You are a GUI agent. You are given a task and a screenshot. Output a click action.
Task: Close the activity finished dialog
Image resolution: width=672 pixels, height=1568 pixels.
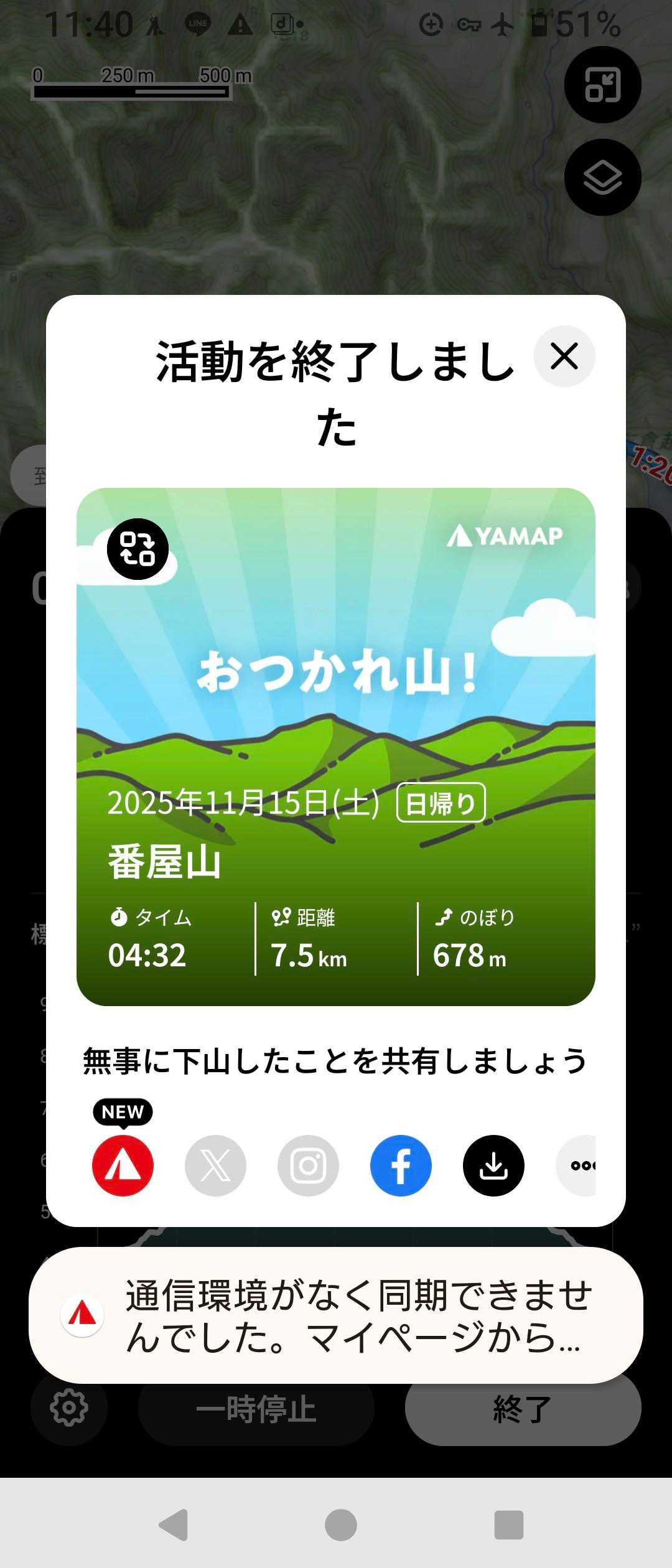pos(564,357)
